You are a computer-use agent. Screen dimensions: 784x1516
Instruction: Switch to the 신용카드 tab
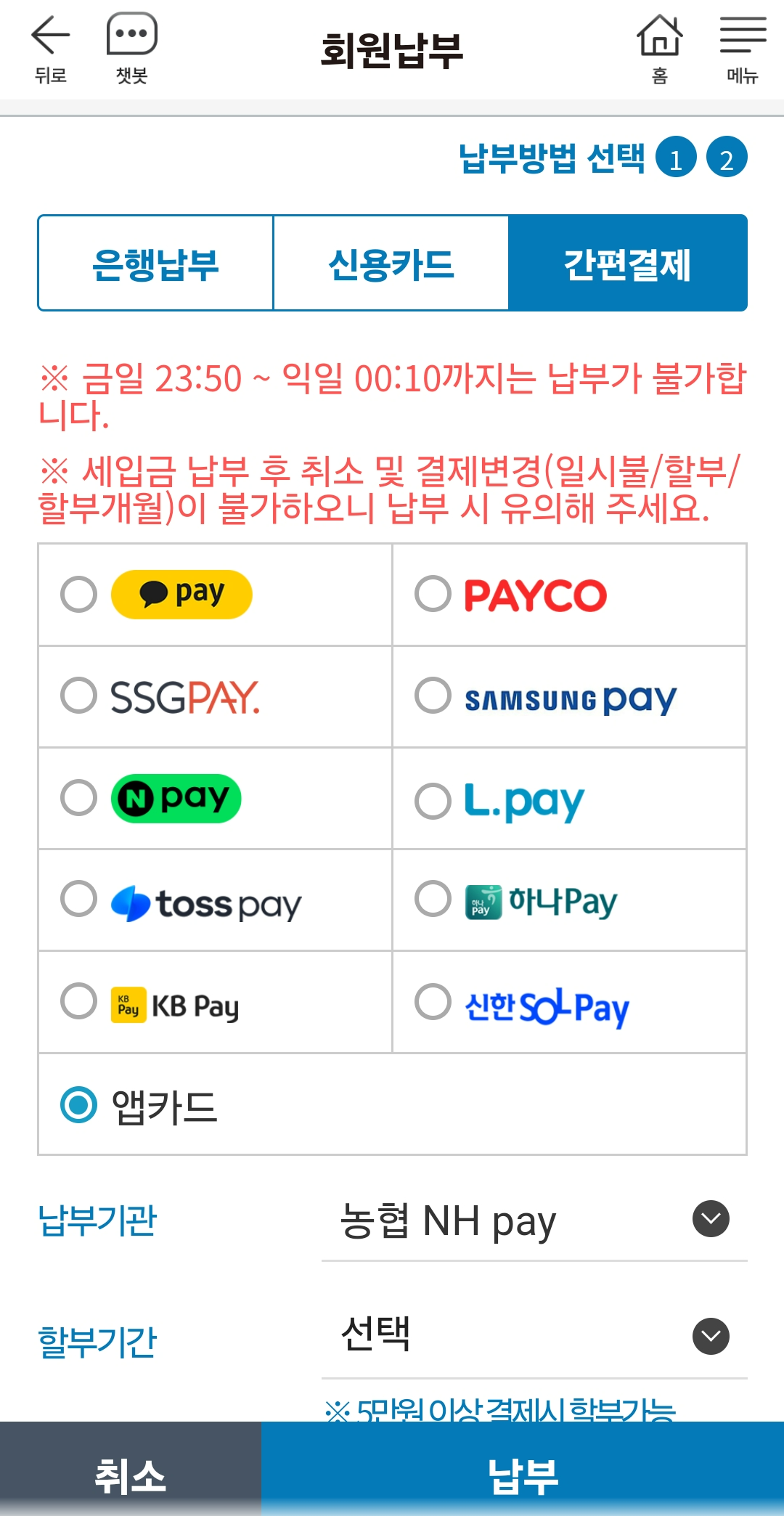click(x=391, y=263)
